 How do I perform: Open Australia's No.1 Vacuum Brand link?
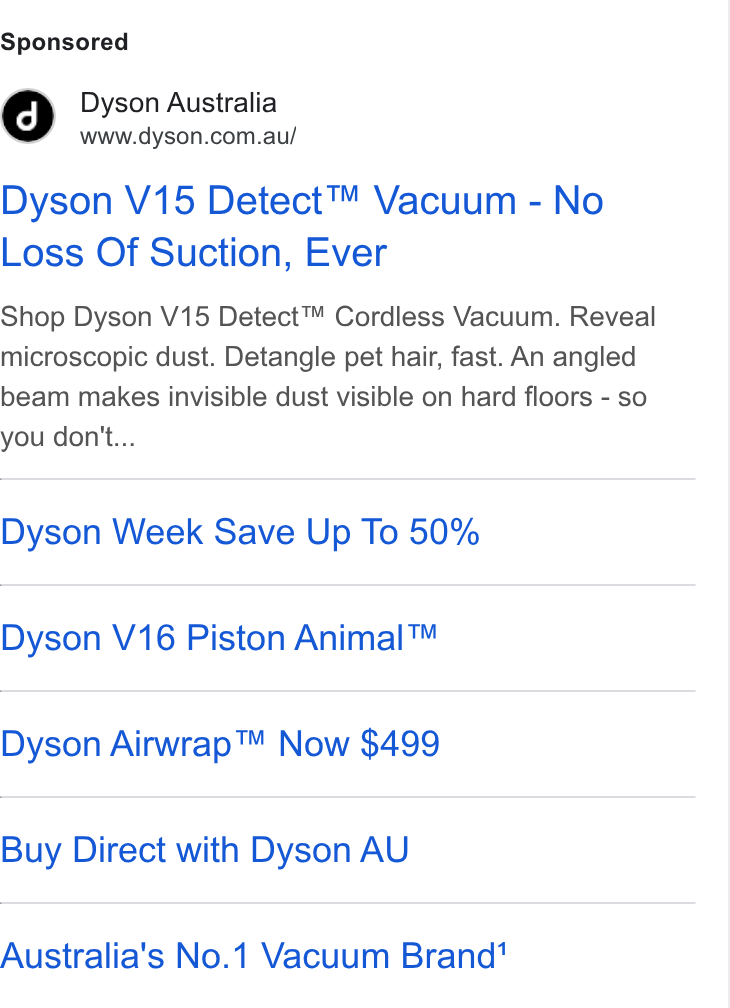pyautogui.click(x=254, y=956)
